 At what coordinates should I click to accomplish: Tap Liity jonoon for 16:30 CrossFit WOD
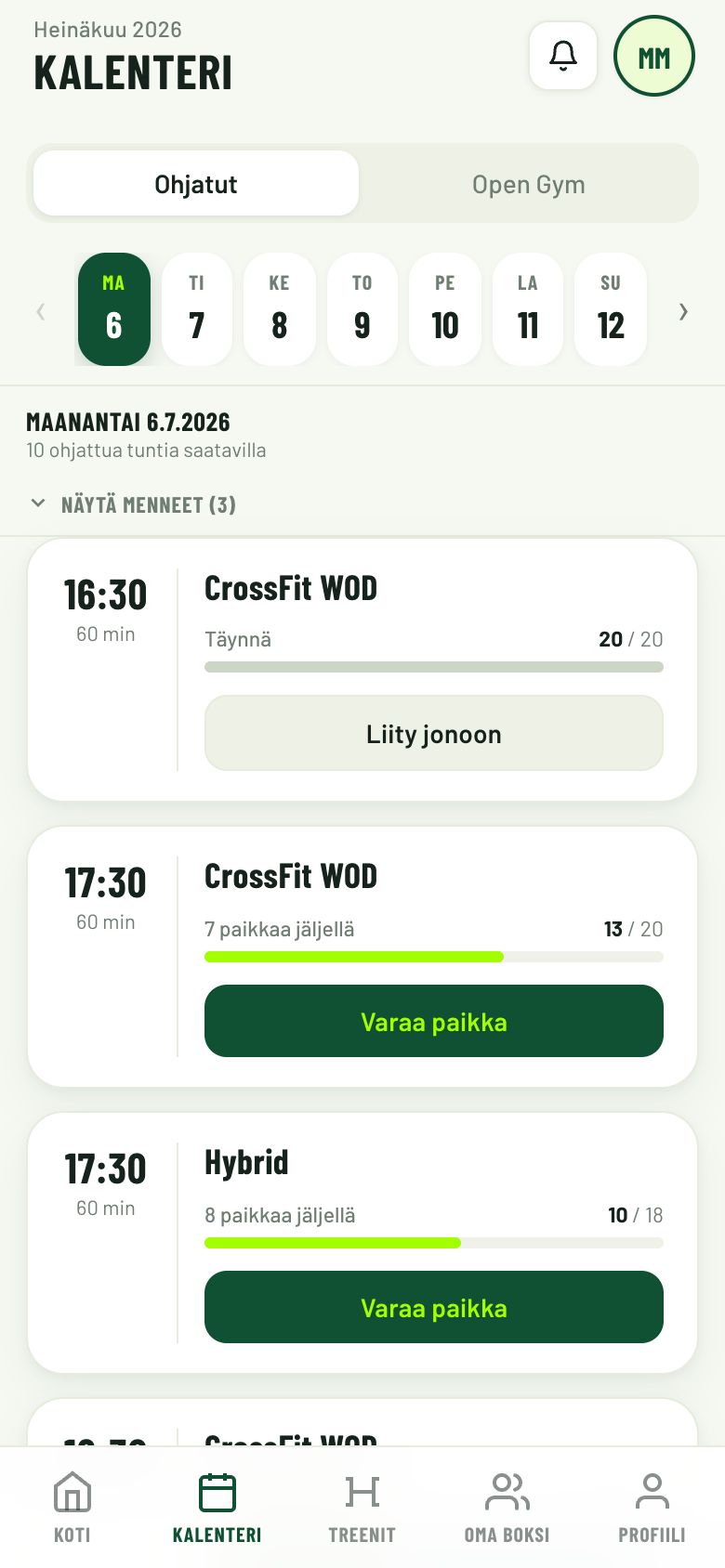[x=434, y=734]
